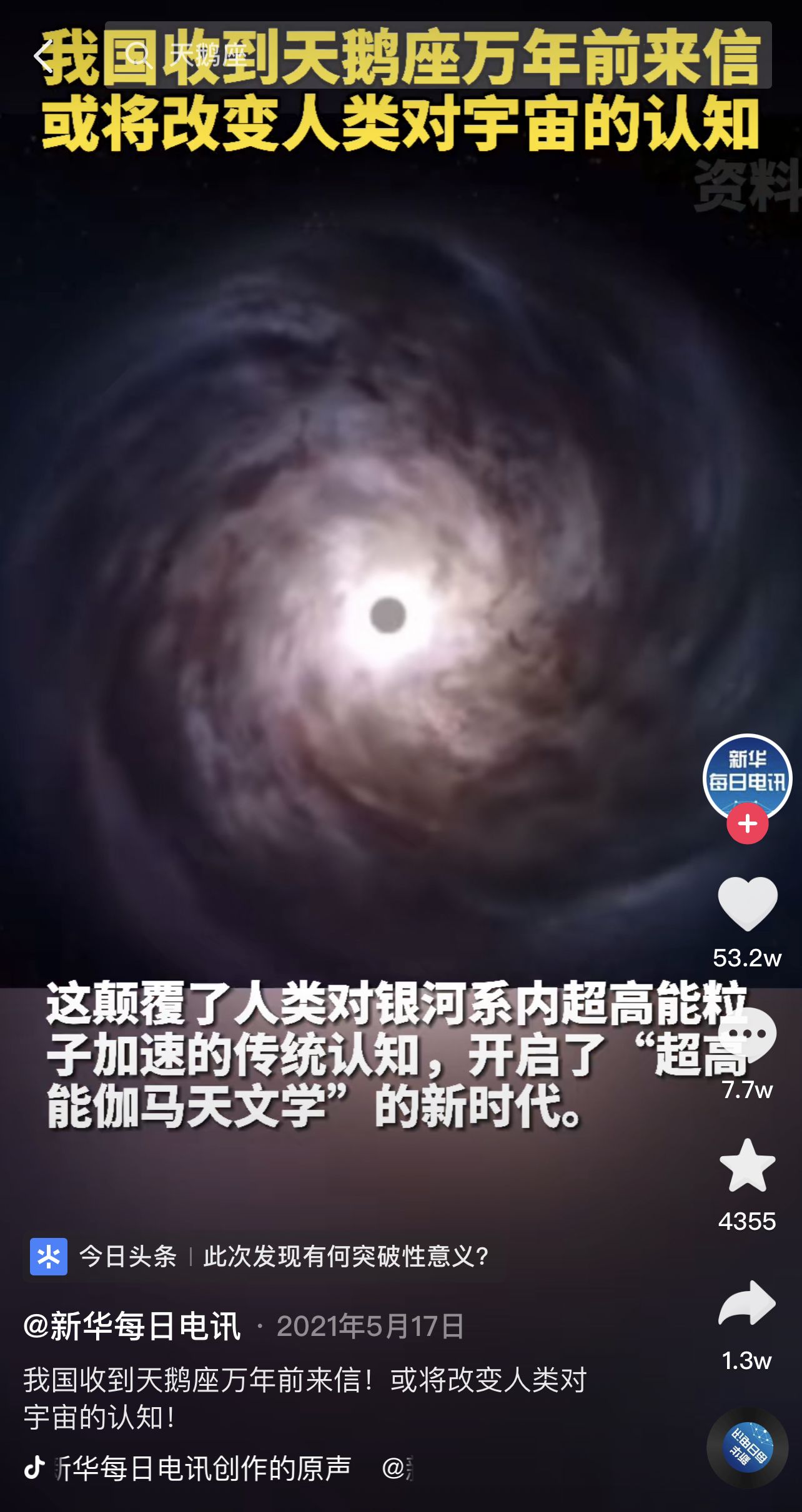802x1512 pixels.
Task: Open the spinning music disc for original sound
Action: pos(747,1446)
